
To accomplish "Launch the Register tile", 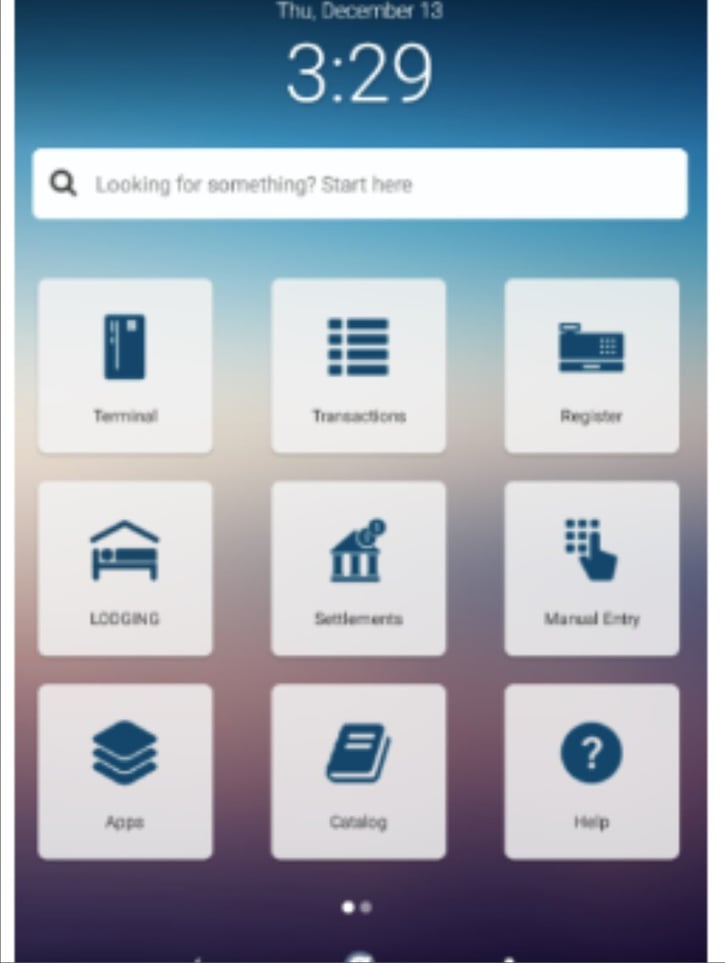I will [x=591, y=366].
